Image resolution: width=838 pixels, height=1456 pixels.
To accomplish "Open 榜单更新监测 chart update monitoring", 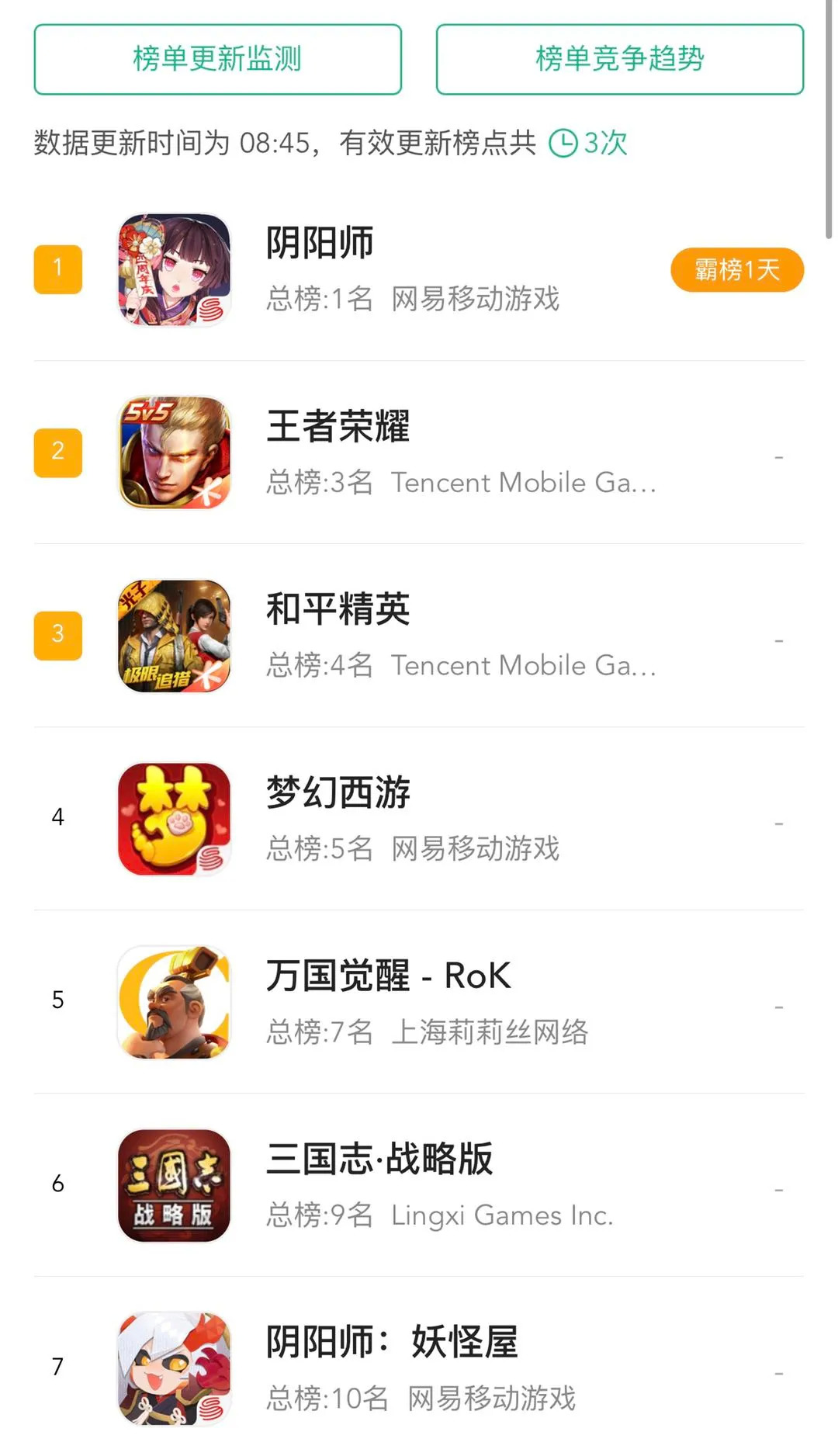I will pyautogui.click(x=217, y=60).
